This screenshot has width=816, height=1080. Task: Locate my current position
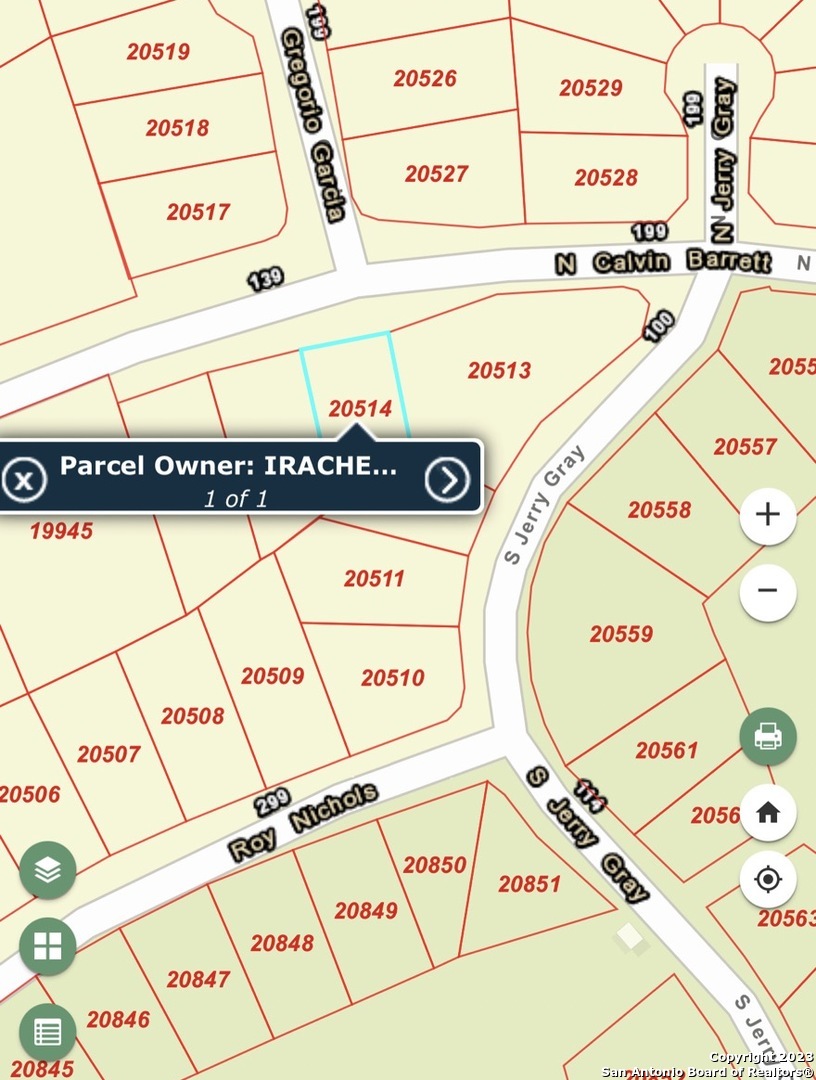pos(767,880)
